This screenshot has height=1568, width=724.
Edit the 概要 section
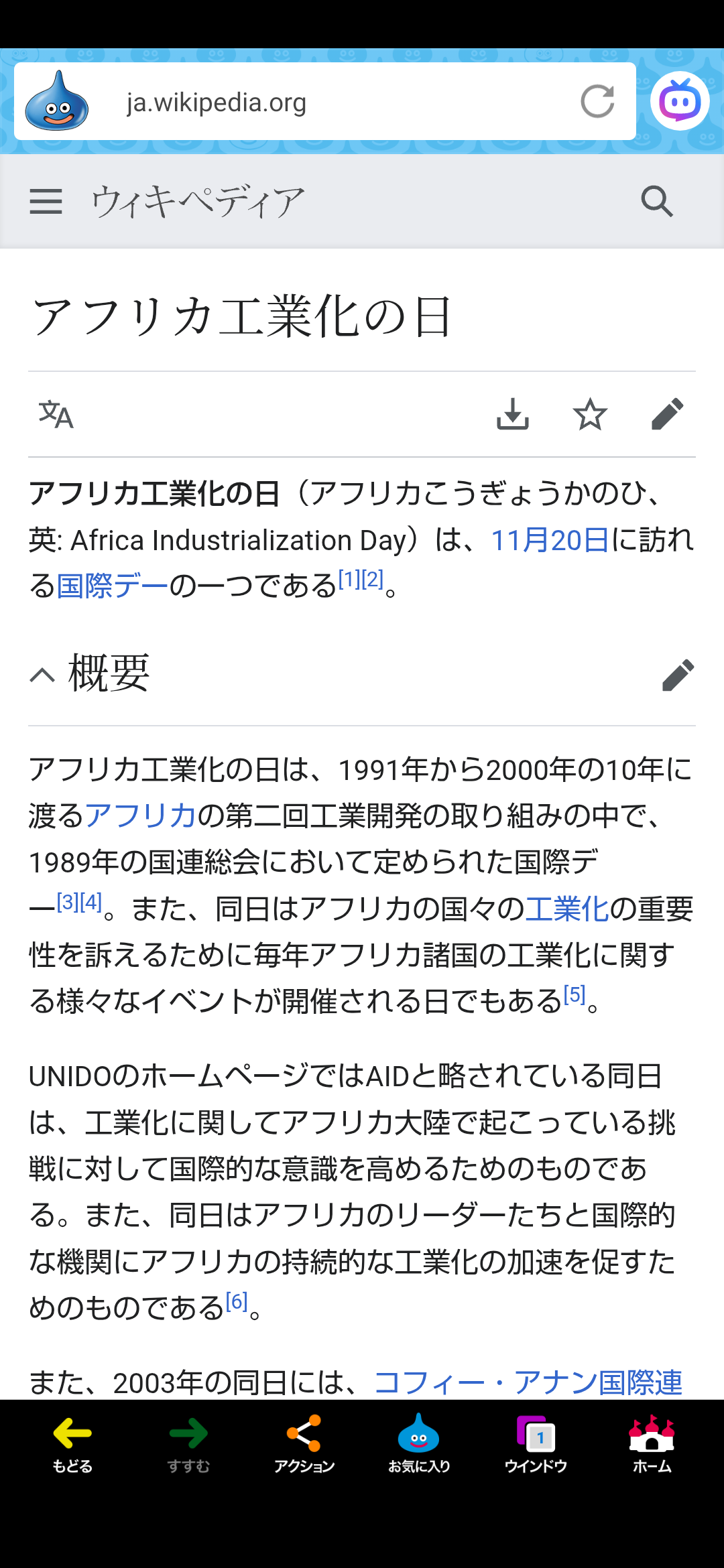tap(677, 675)
